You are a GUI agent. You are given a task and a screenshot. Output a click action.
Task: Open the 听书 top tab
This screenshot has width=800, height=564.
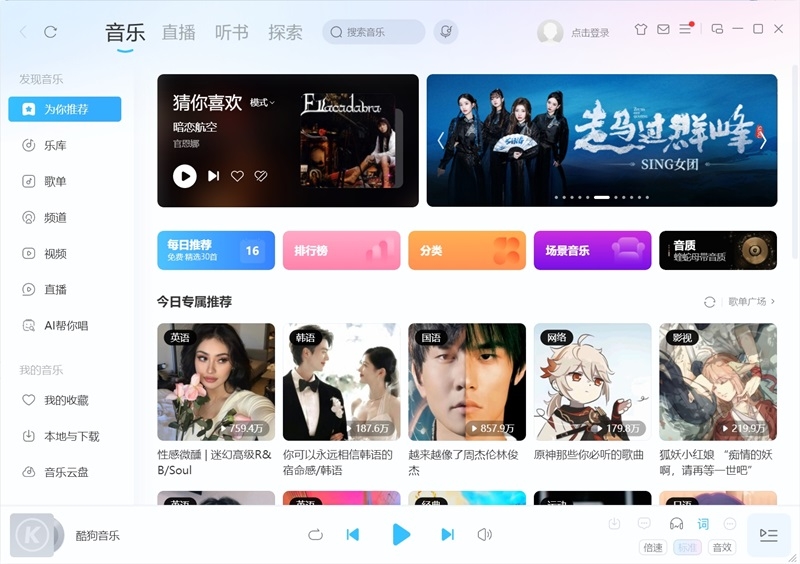point(231,32)
